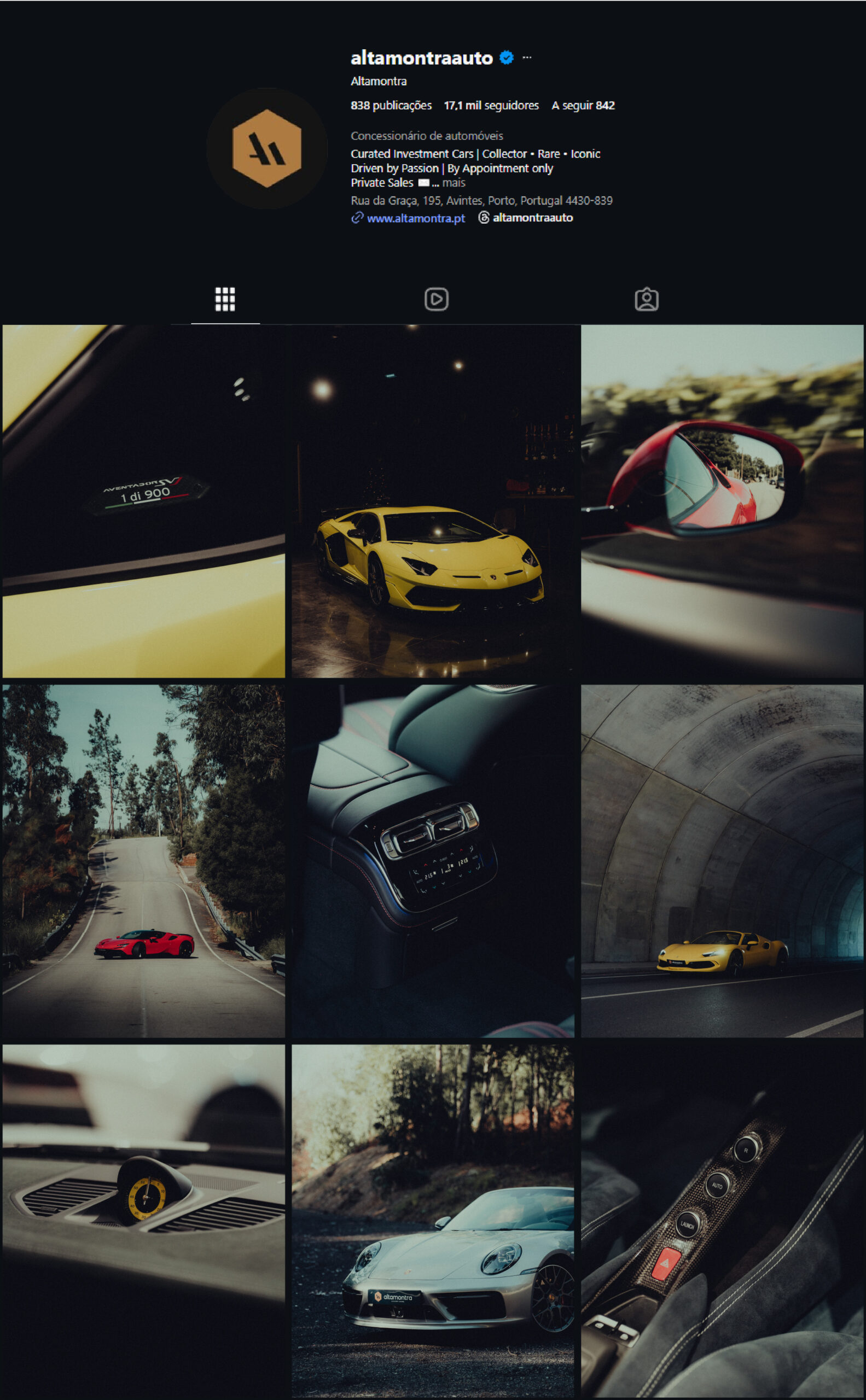
Task: Switch to the tagged photos tab
Action: [x=647, y=299]
